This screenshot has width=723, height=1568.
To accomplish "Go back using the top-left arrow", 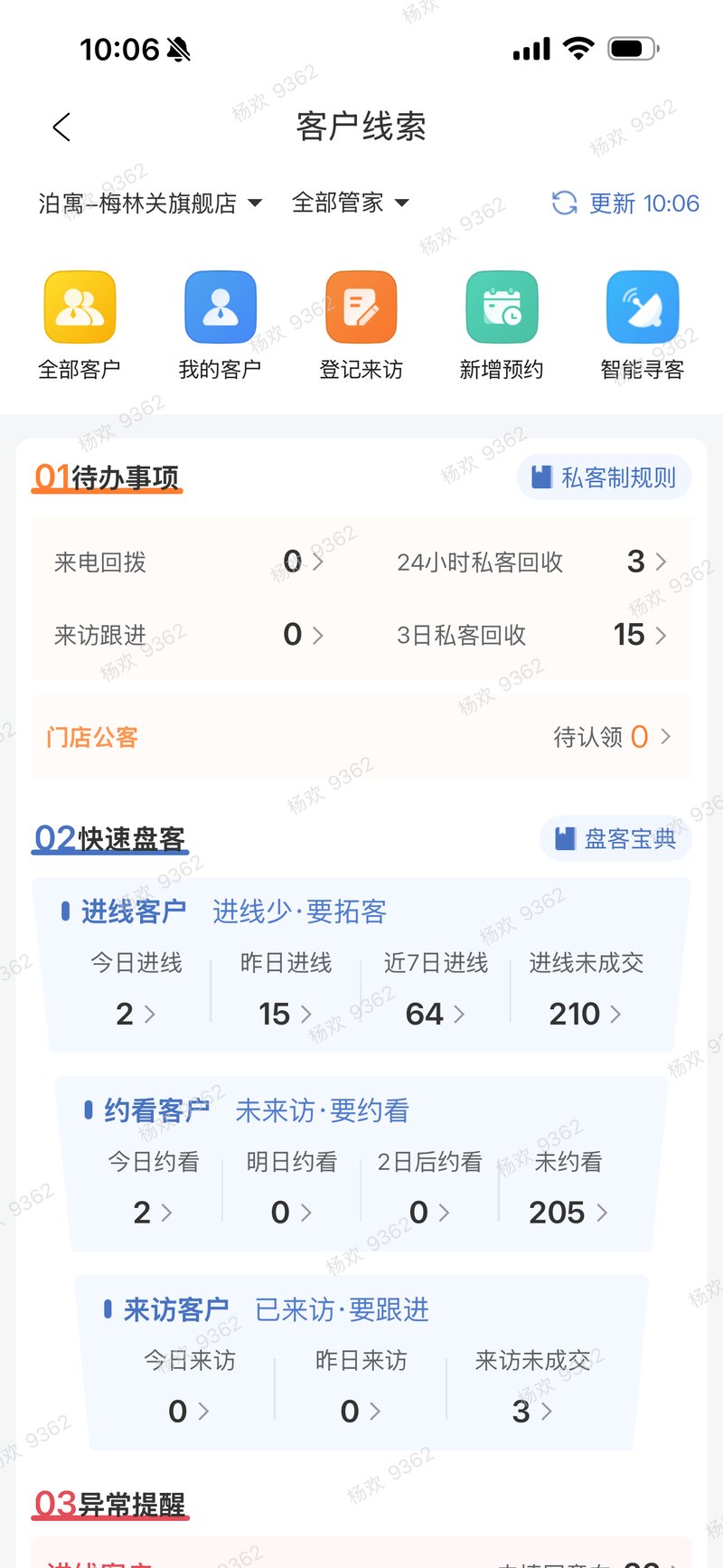I will coord(61,128).
